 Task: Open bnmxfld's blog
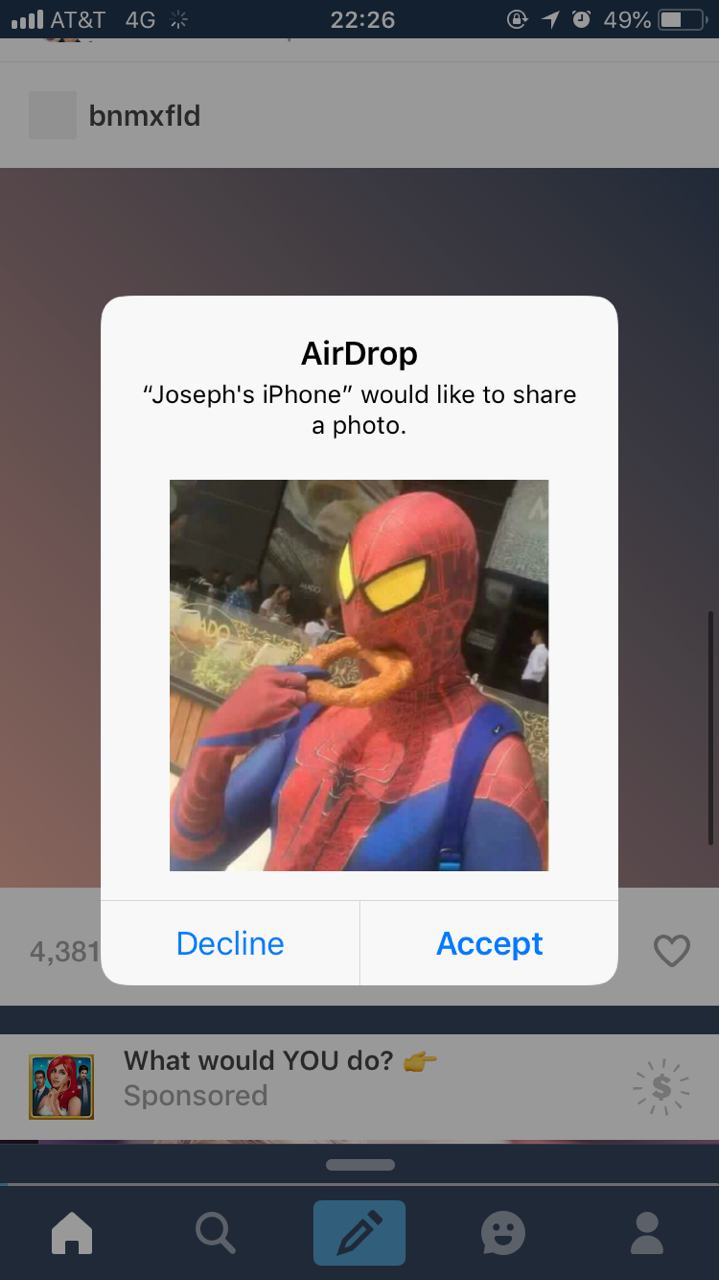point(144,116)
